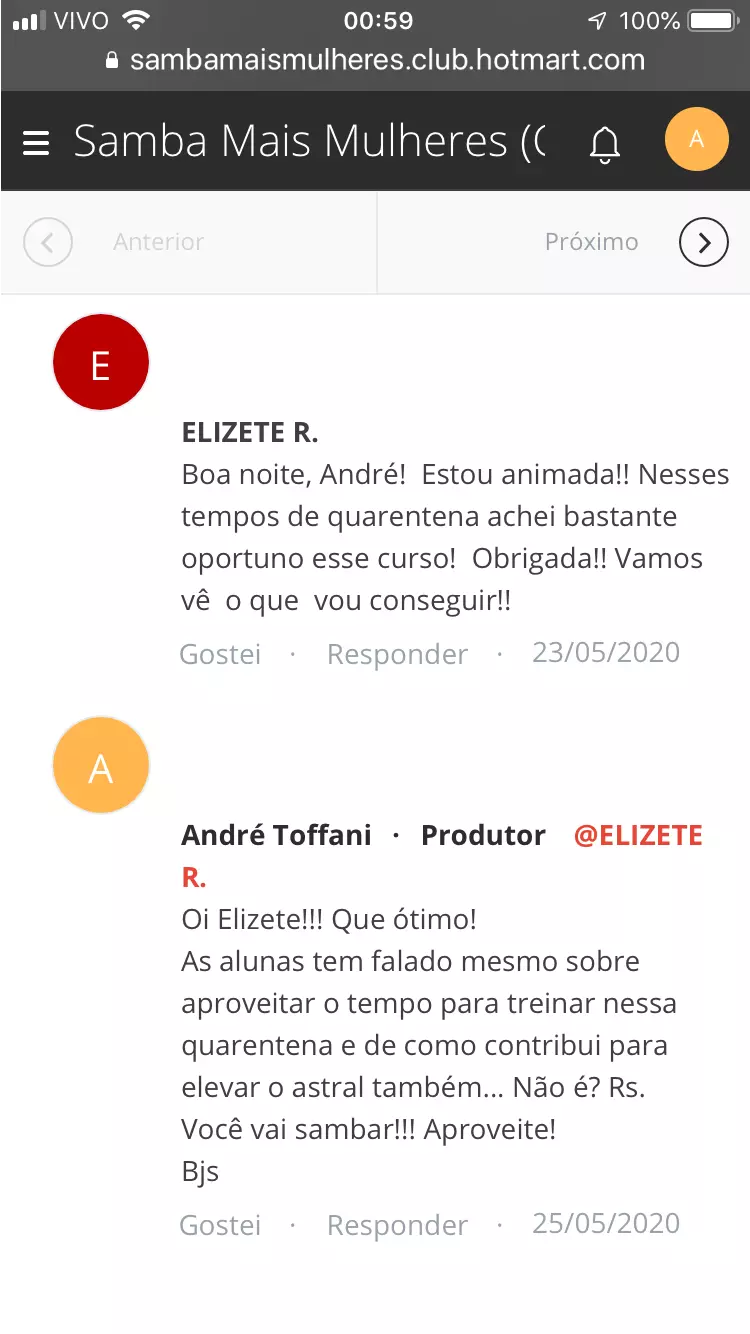Image resolution: width=750 pixels, height=1334 pixels.
Task: Click Elizete's red avatar circle
Action: [x=100, y=361]
